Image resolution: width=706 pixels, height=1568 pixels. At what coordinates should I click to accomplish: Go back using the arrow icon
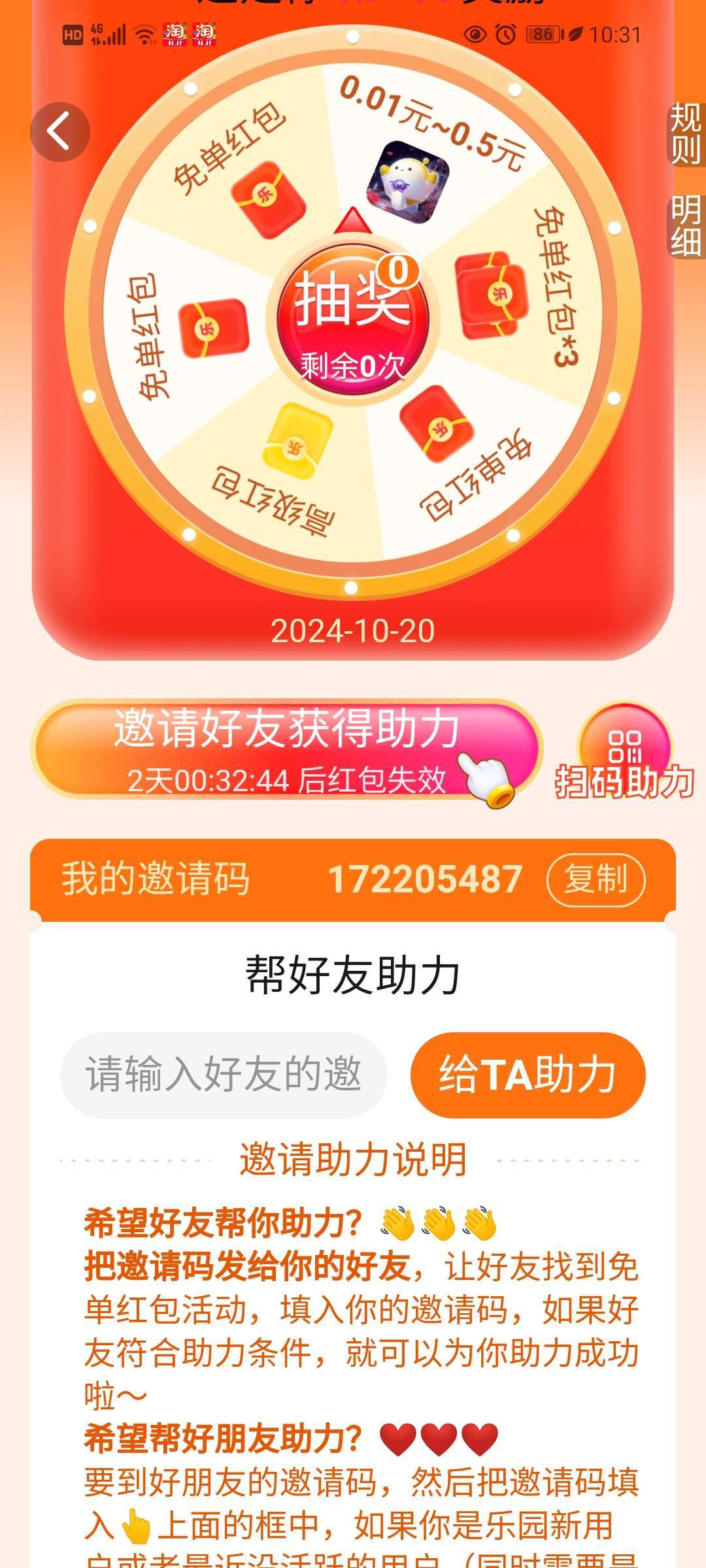click(x=59, y=132)
